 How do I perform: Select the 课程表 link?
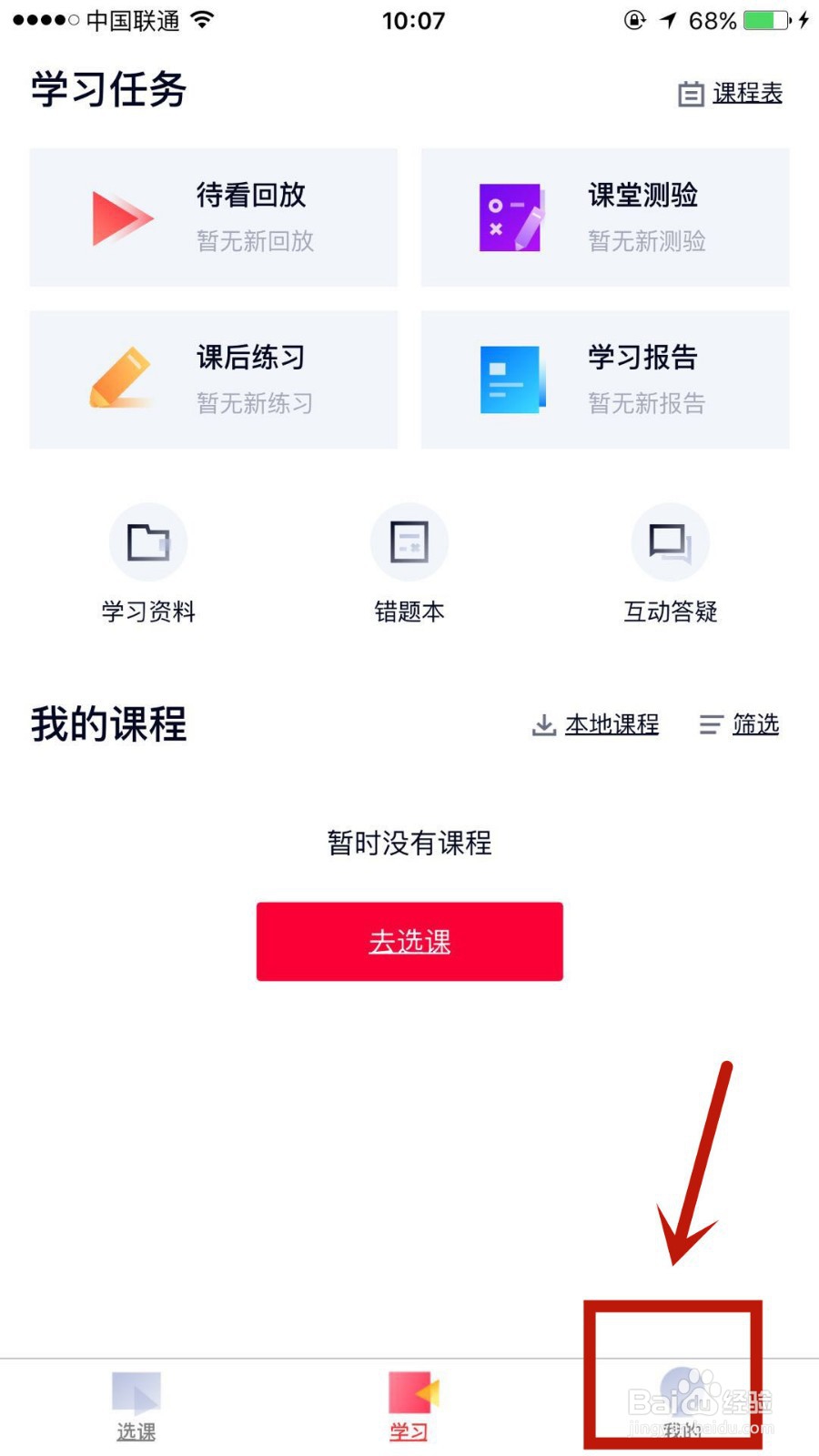pyautogui.click(x=747, y=93)
